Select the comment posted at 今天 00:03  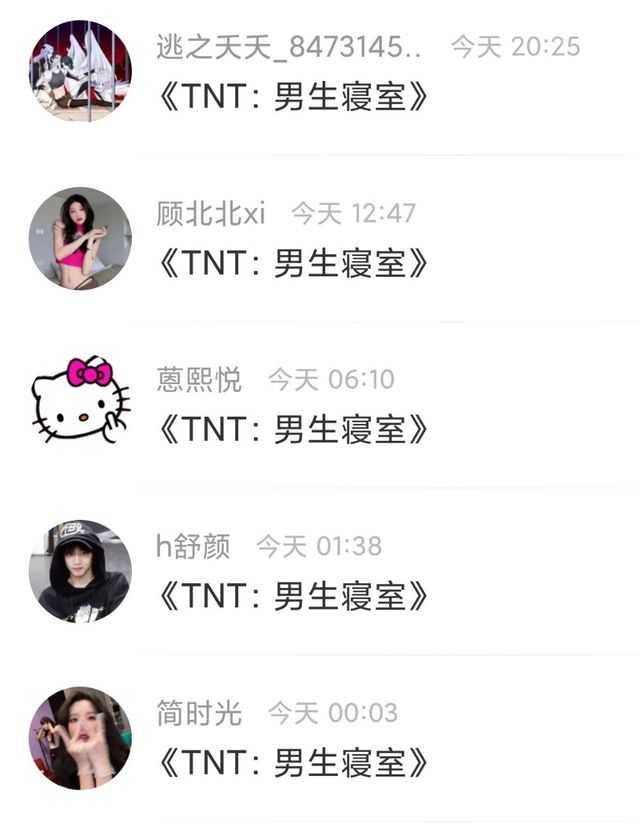[x=293, y=764]
